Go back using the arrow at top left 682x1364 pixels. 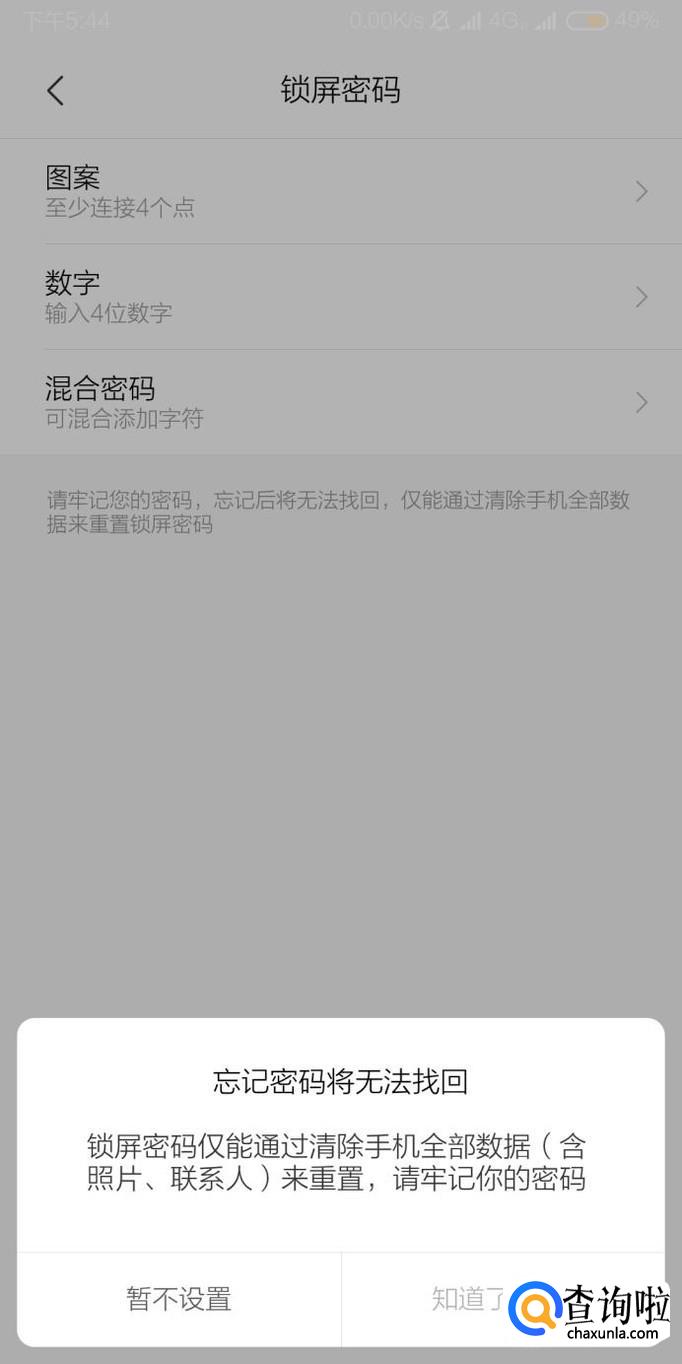click(55, 90)
